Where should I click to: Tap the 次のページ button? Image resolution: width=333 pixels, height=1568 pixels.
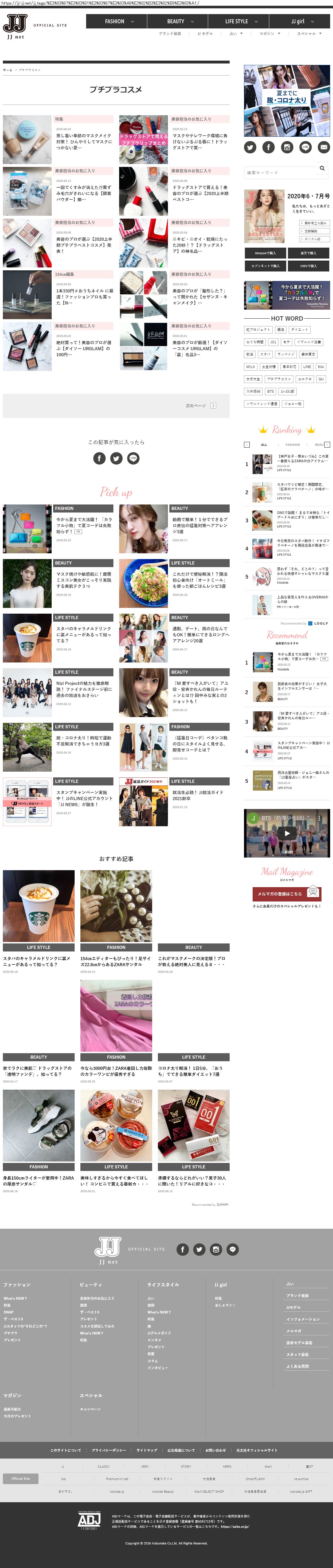coord(200,405)
